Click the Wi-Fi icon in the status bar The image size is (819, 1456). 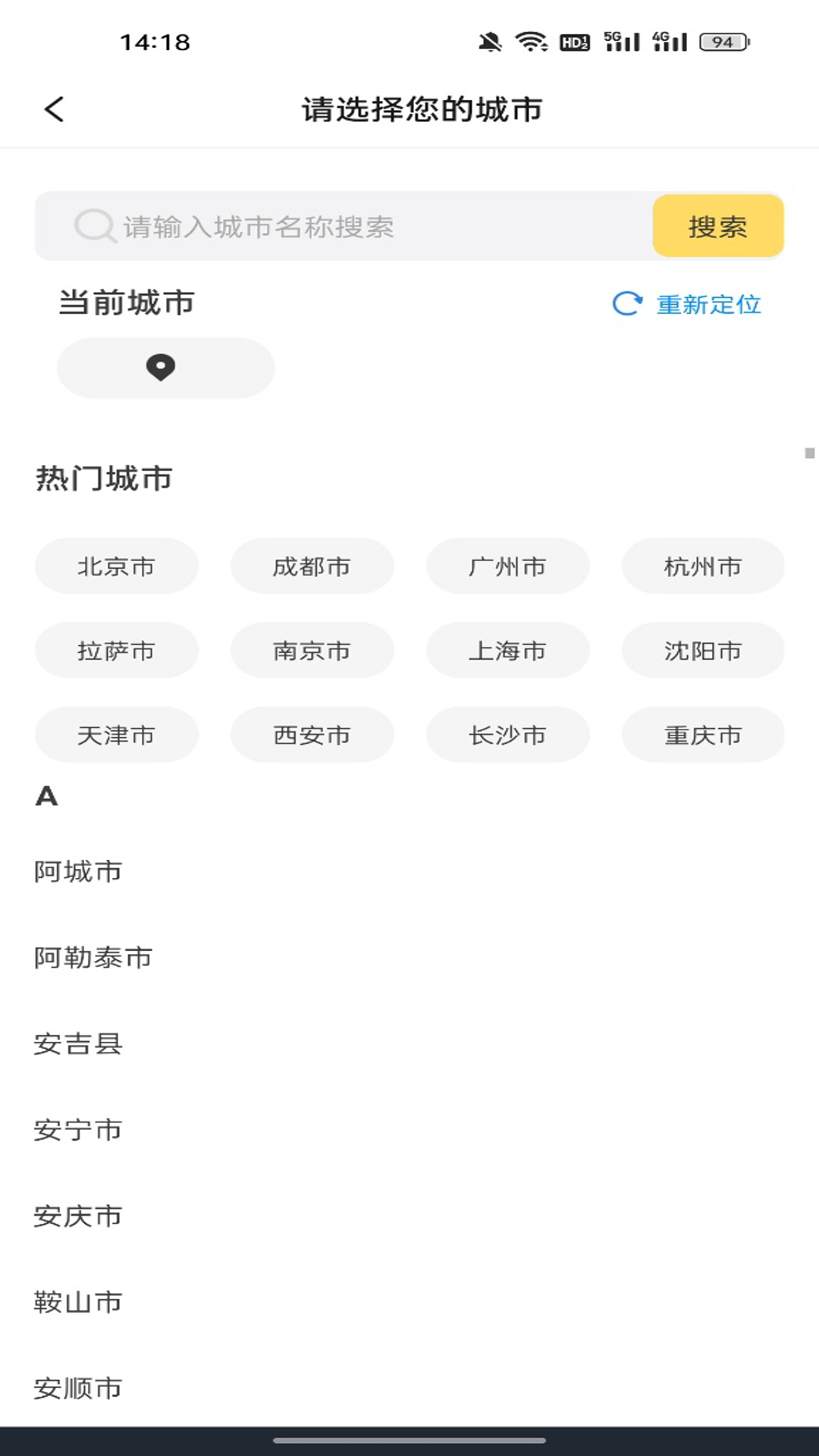[531, 42]
